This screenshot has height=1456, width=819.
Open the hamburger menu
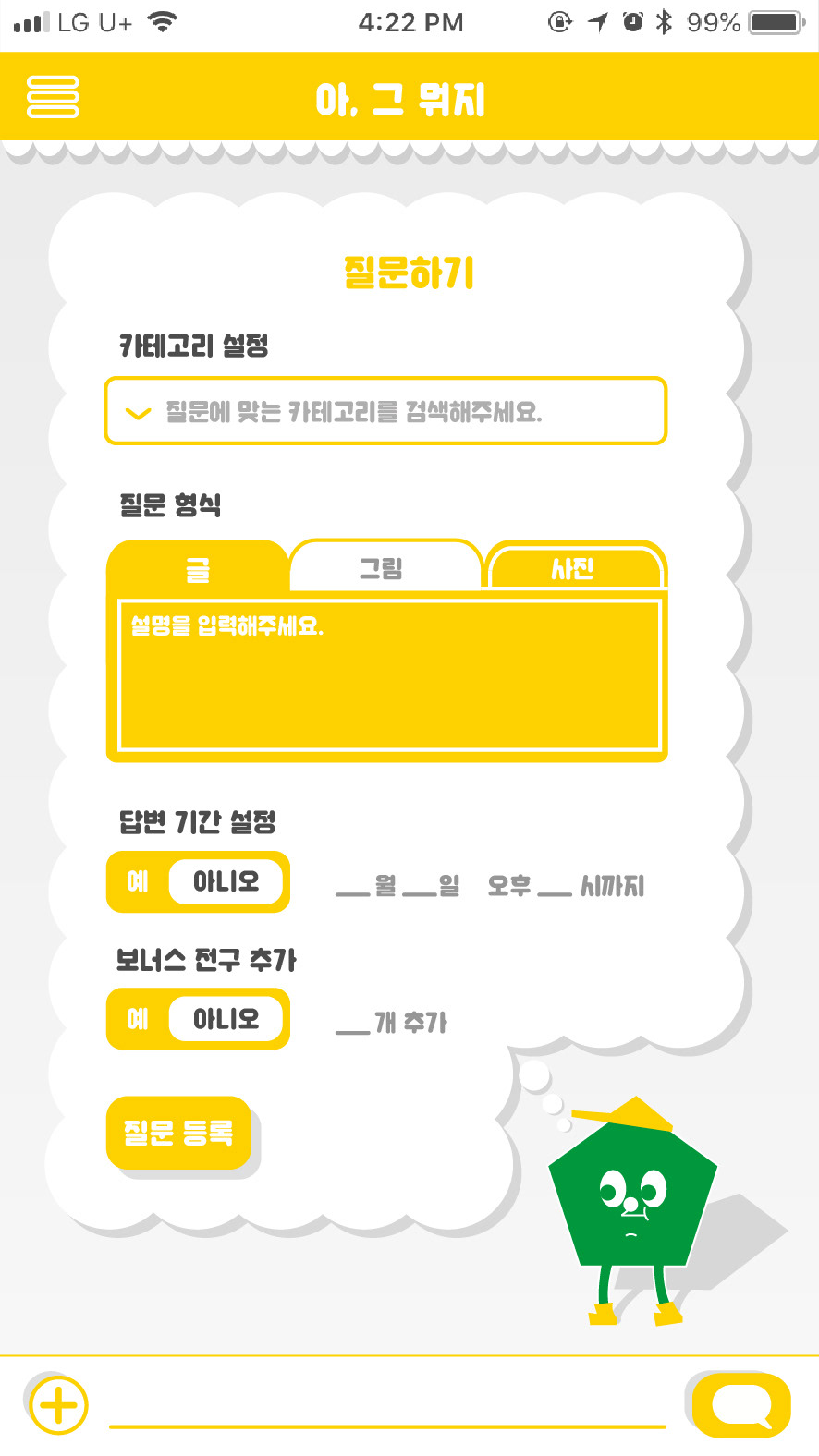point(54,97)
